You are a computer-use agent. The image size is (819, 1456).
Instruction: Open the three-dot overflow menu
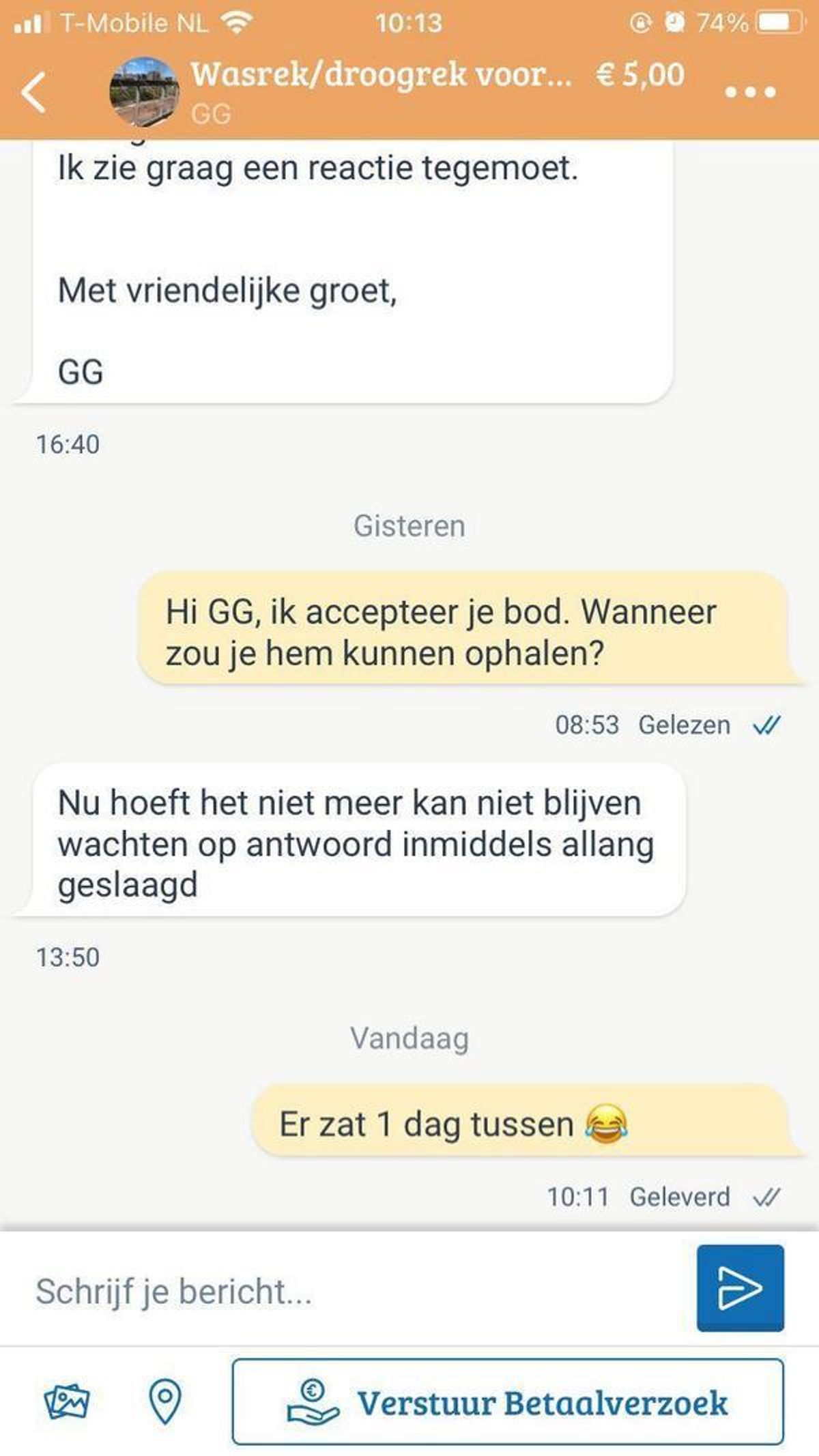[749, 91]
